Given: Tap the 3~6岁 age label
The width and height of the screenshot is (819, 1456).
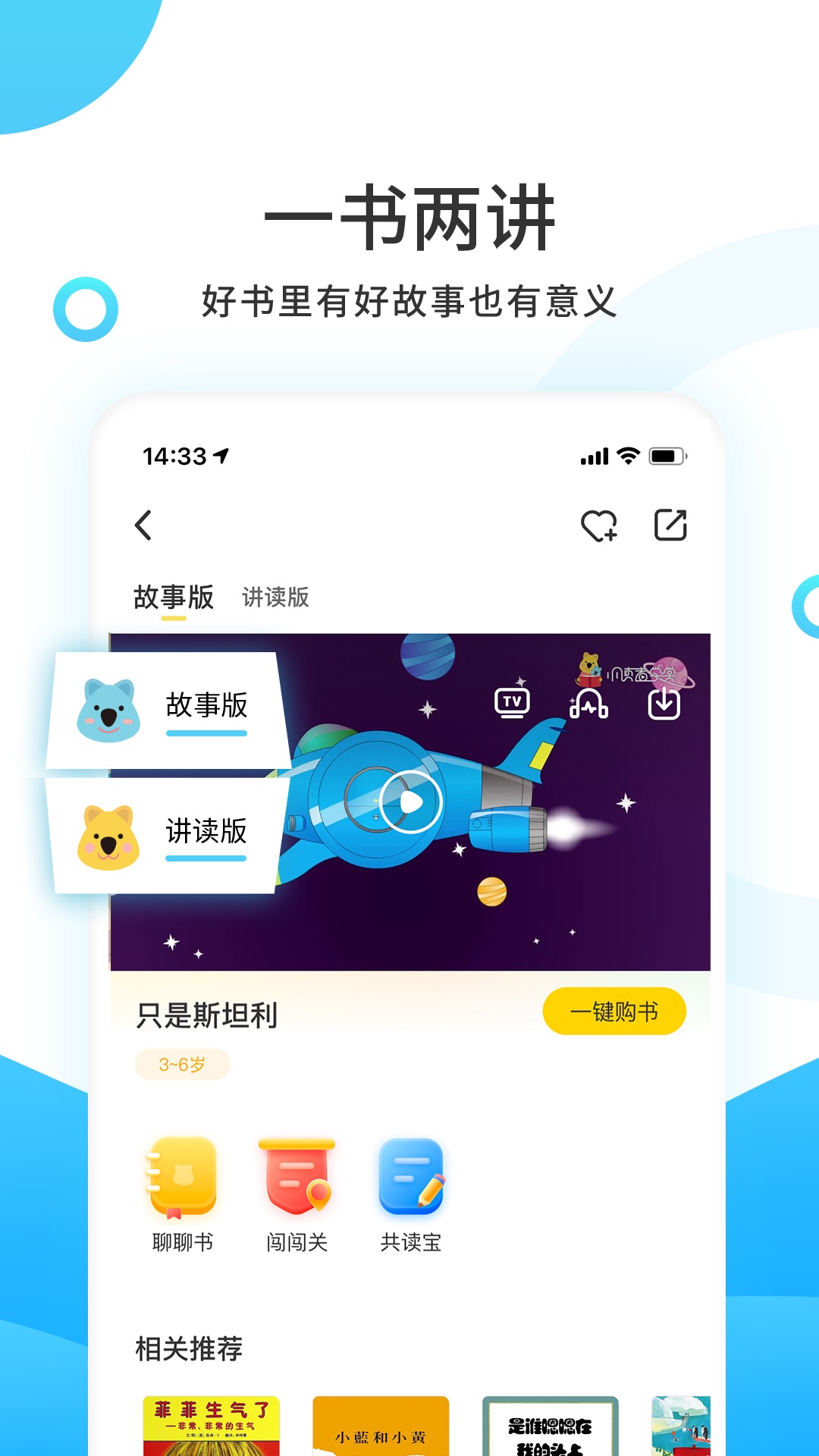Looking at the screenshot, I should tap(182, 1064).
